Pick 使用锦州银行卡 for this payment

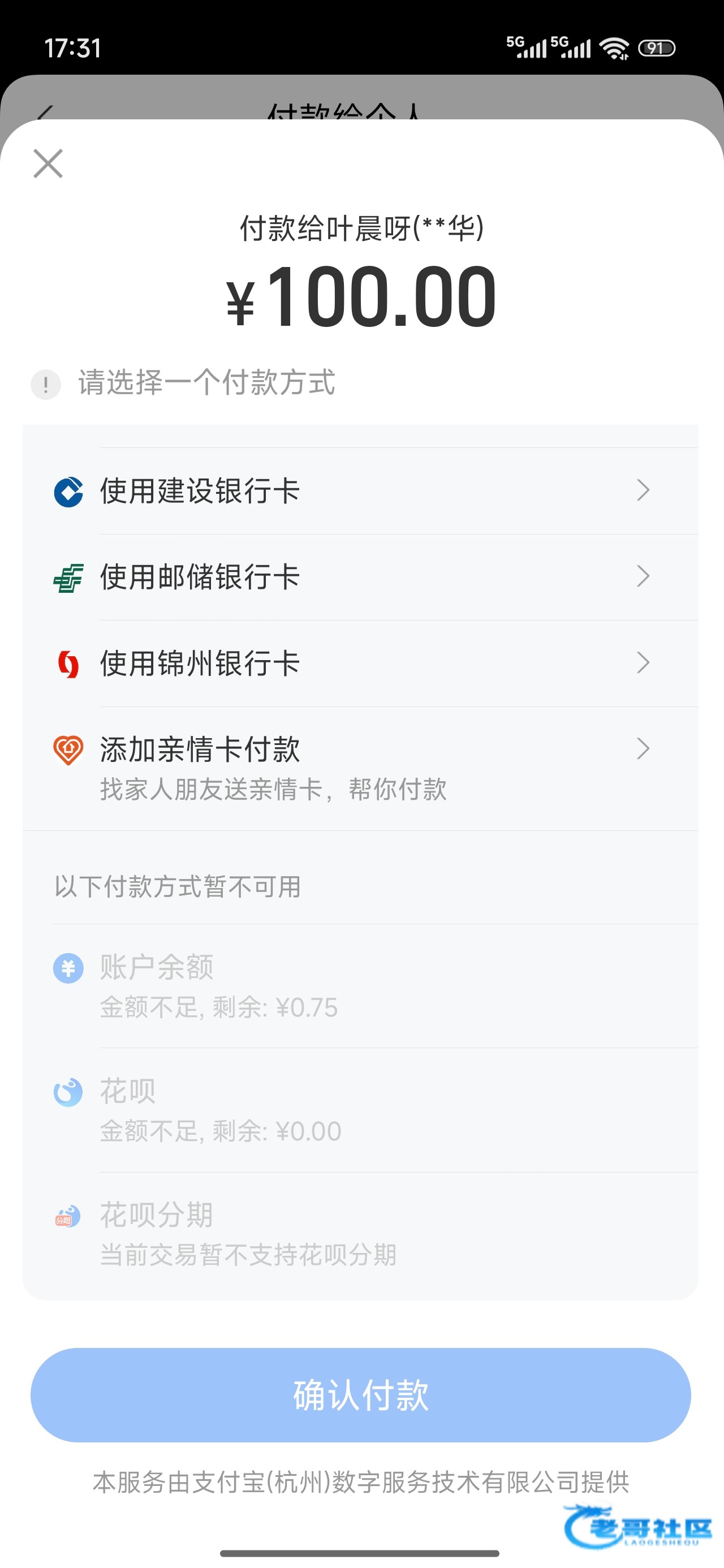coord(359,663)
